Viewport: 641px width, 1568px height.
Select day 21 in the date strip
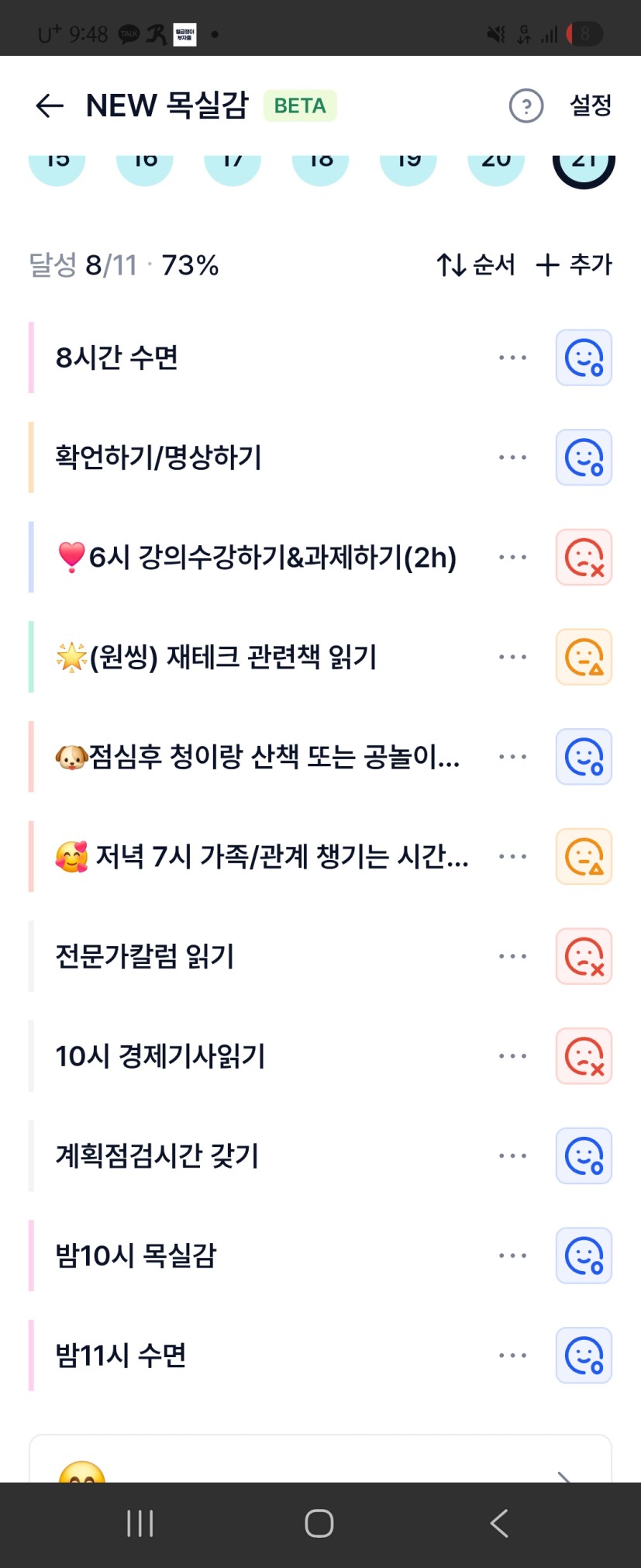click(584, 164)
